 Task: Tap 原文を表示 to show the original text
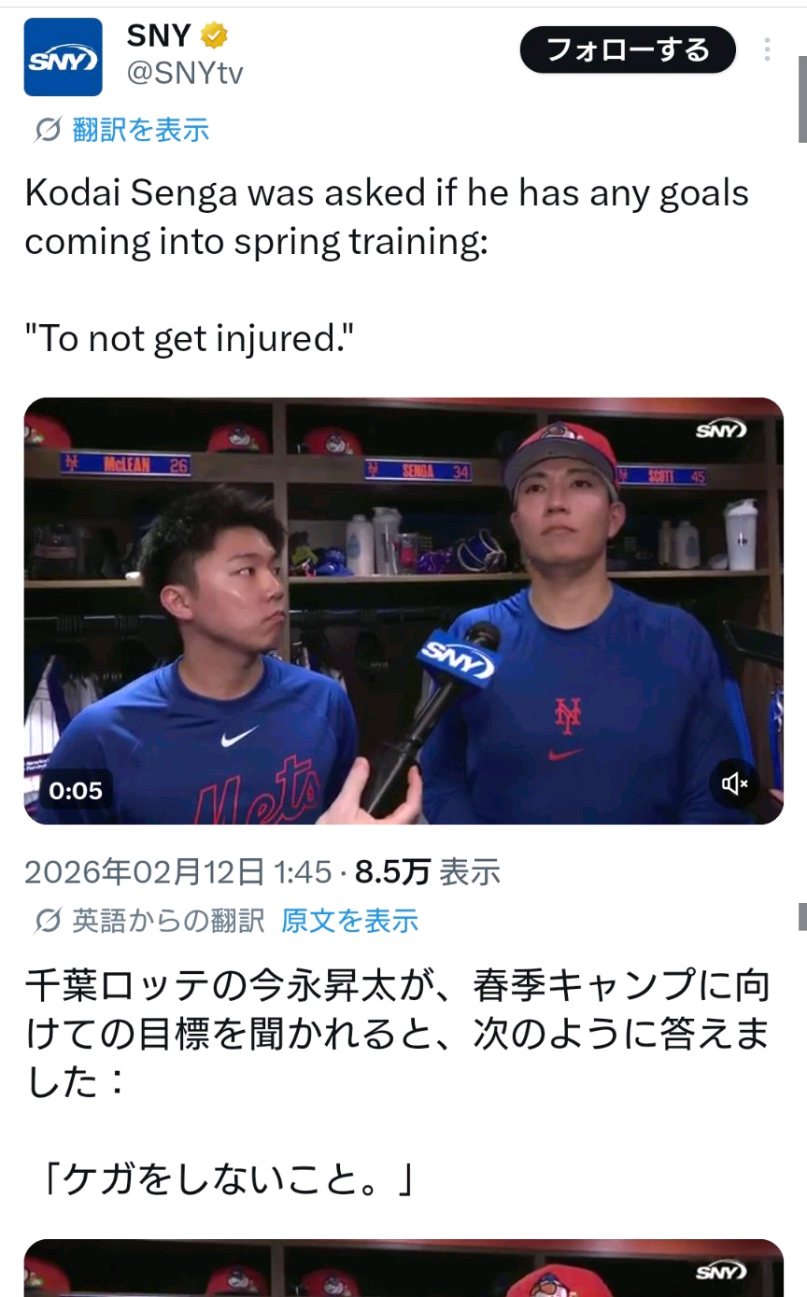point(349,920)
